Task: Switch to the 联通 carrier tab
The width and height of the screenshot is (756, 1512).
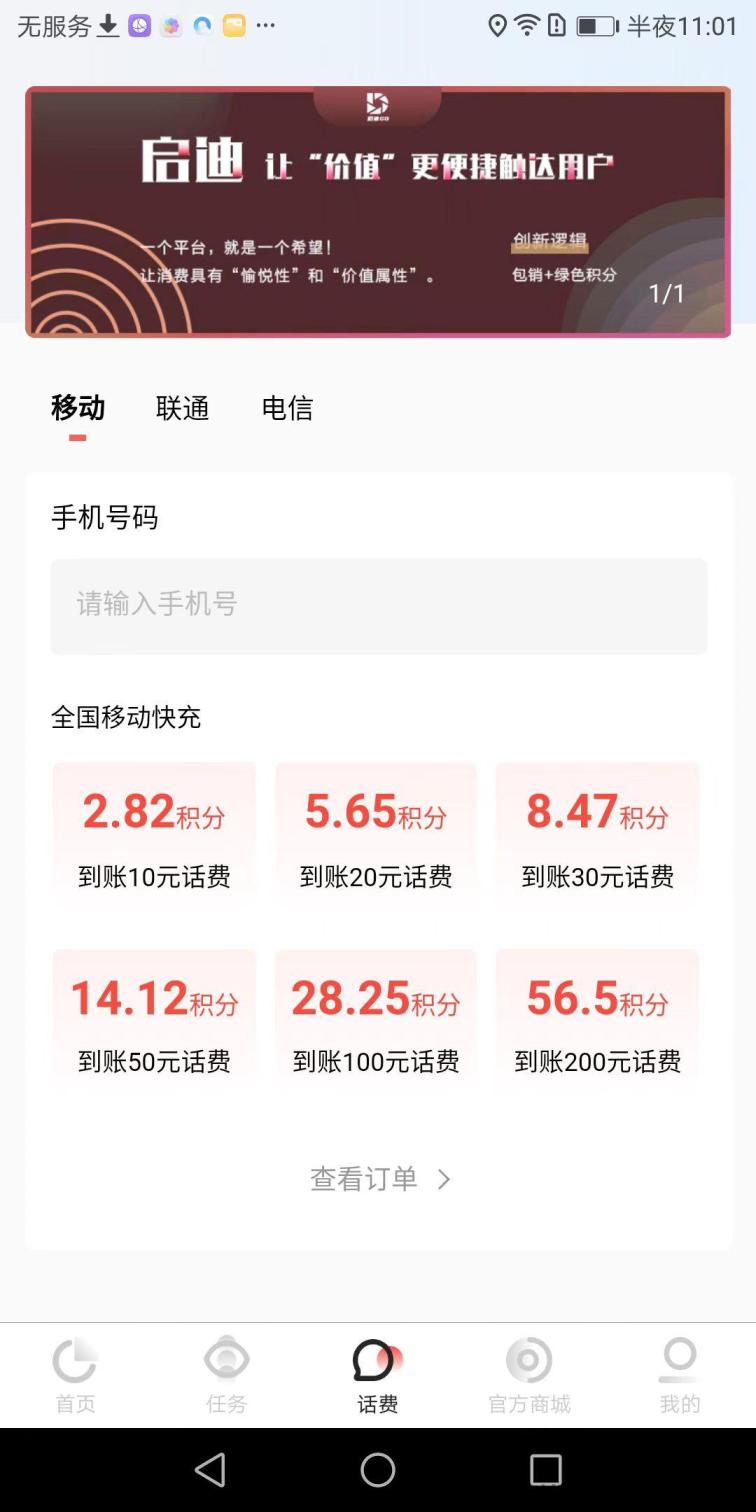Action: coord(182,408)
